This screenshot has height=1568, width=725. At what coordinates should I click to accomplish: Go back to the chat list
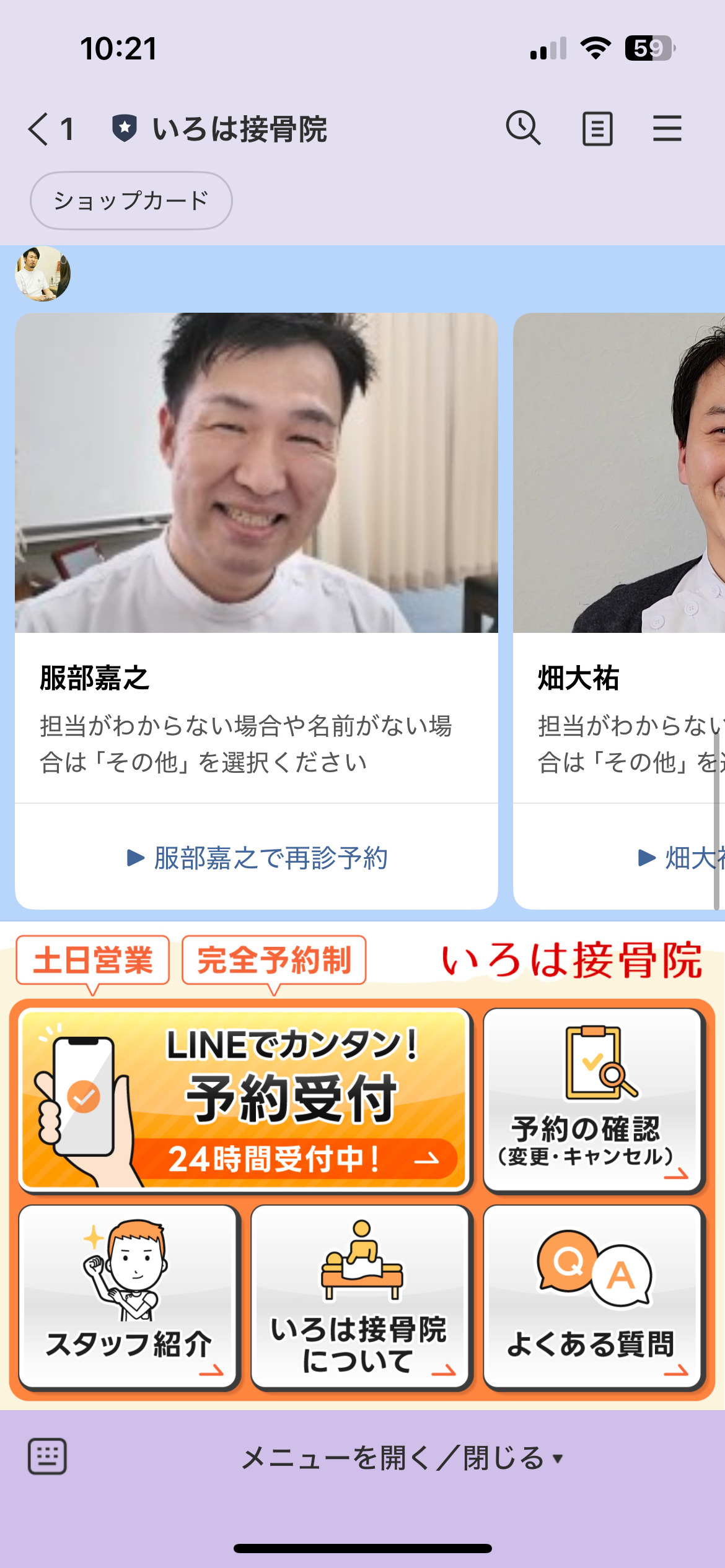click(40, 129)
